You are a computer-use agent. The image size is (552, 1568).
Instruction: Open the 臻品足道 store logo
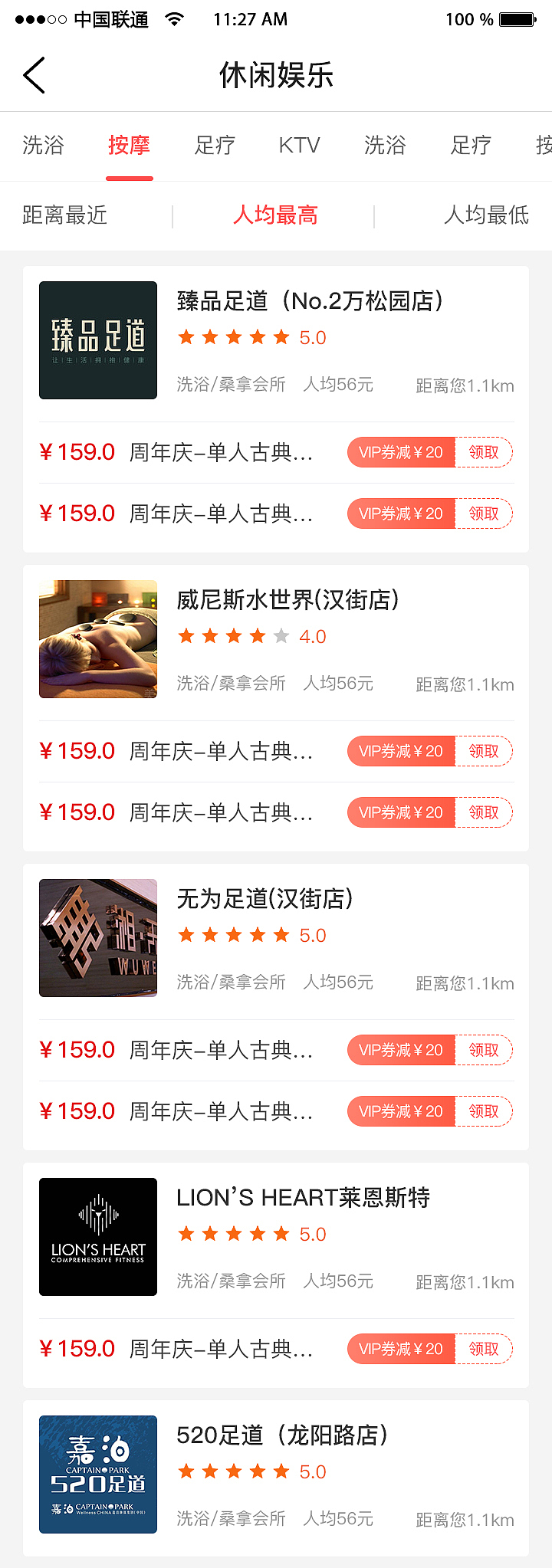[97, 340]
